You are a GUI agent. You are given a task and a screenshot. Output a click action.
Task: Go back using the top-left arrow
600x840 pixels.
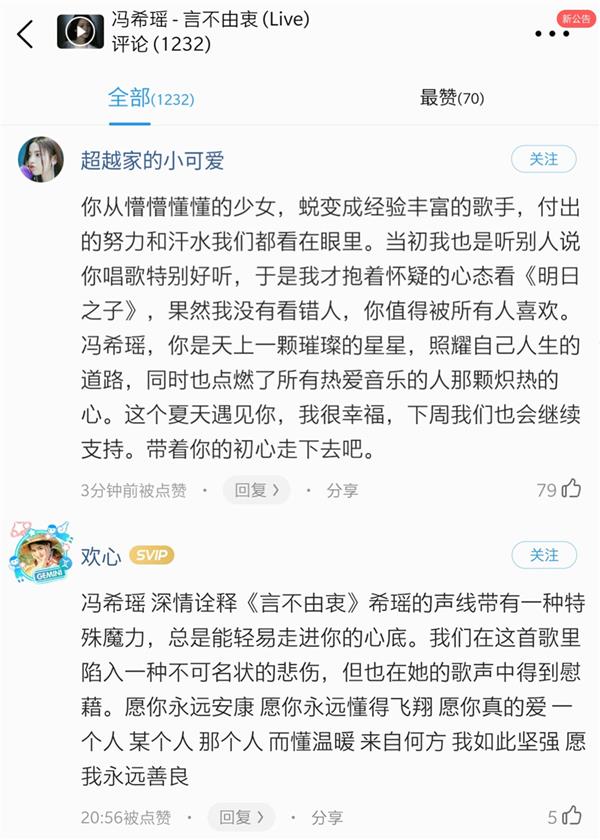pyautogui.click(x=26, y=32)
